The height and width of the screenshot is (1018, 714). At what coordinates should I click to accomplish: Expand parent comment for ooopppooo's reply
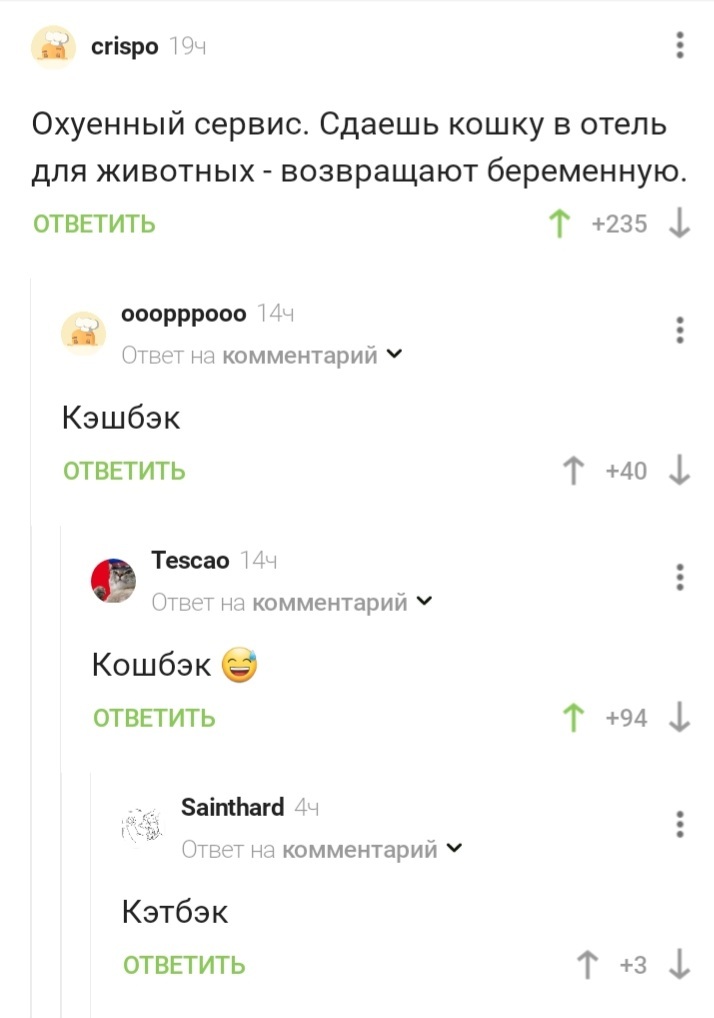coord(393,355)
